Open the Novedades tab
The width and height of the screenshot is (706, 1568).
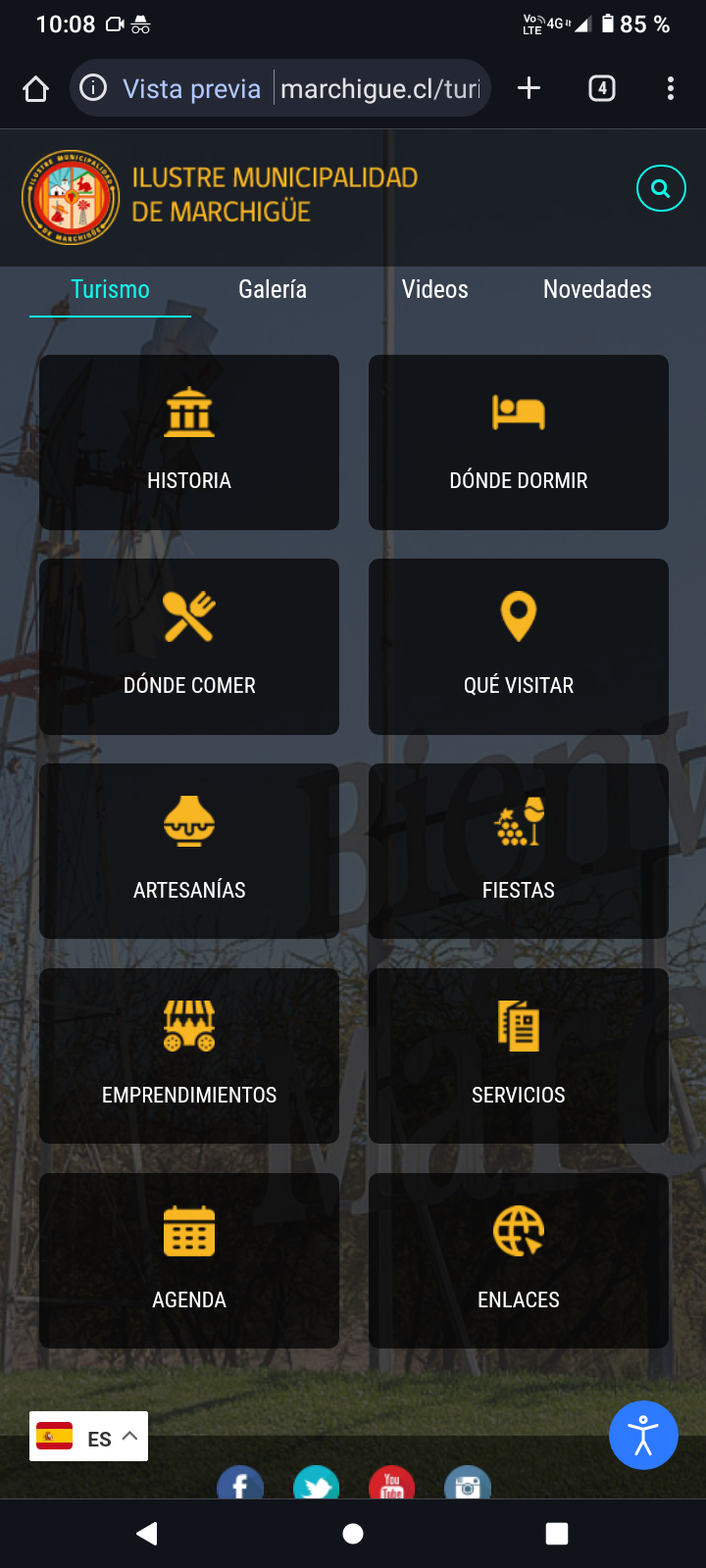click(x=597, y=289)
